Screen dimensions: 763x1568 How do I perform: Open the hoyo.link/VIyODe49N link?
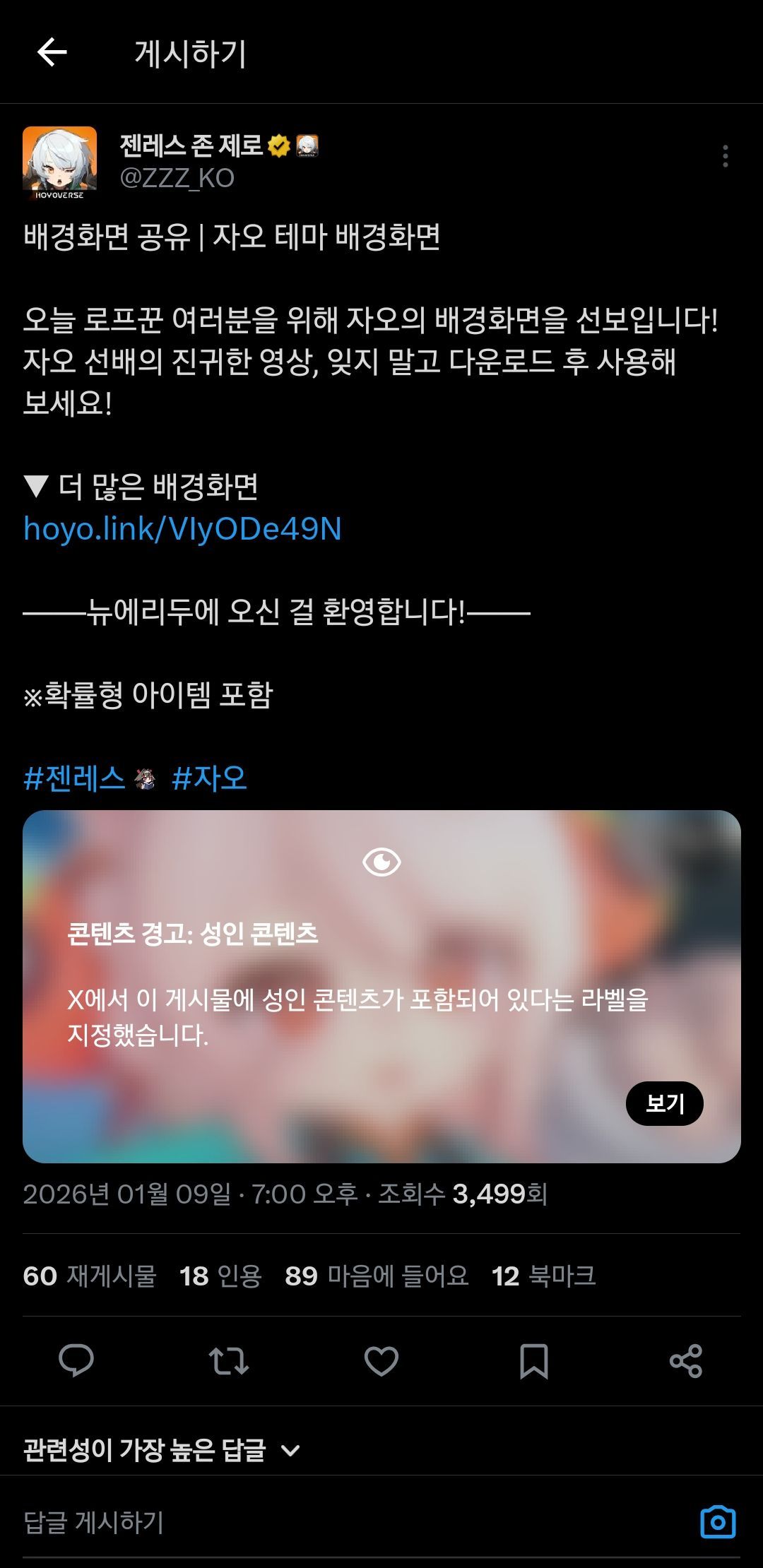182,529
